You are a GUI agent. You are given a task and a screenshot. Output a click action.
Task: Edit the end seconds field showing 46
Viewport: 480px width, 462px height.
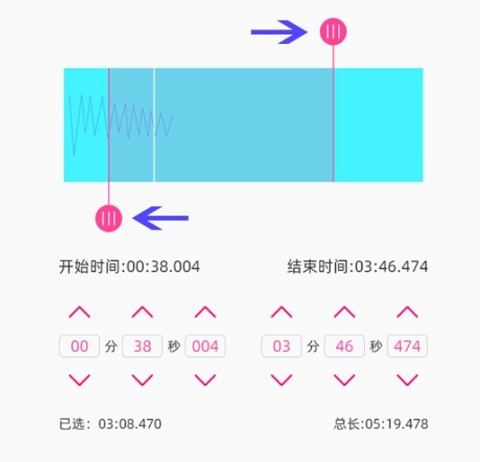pos(344,346)
